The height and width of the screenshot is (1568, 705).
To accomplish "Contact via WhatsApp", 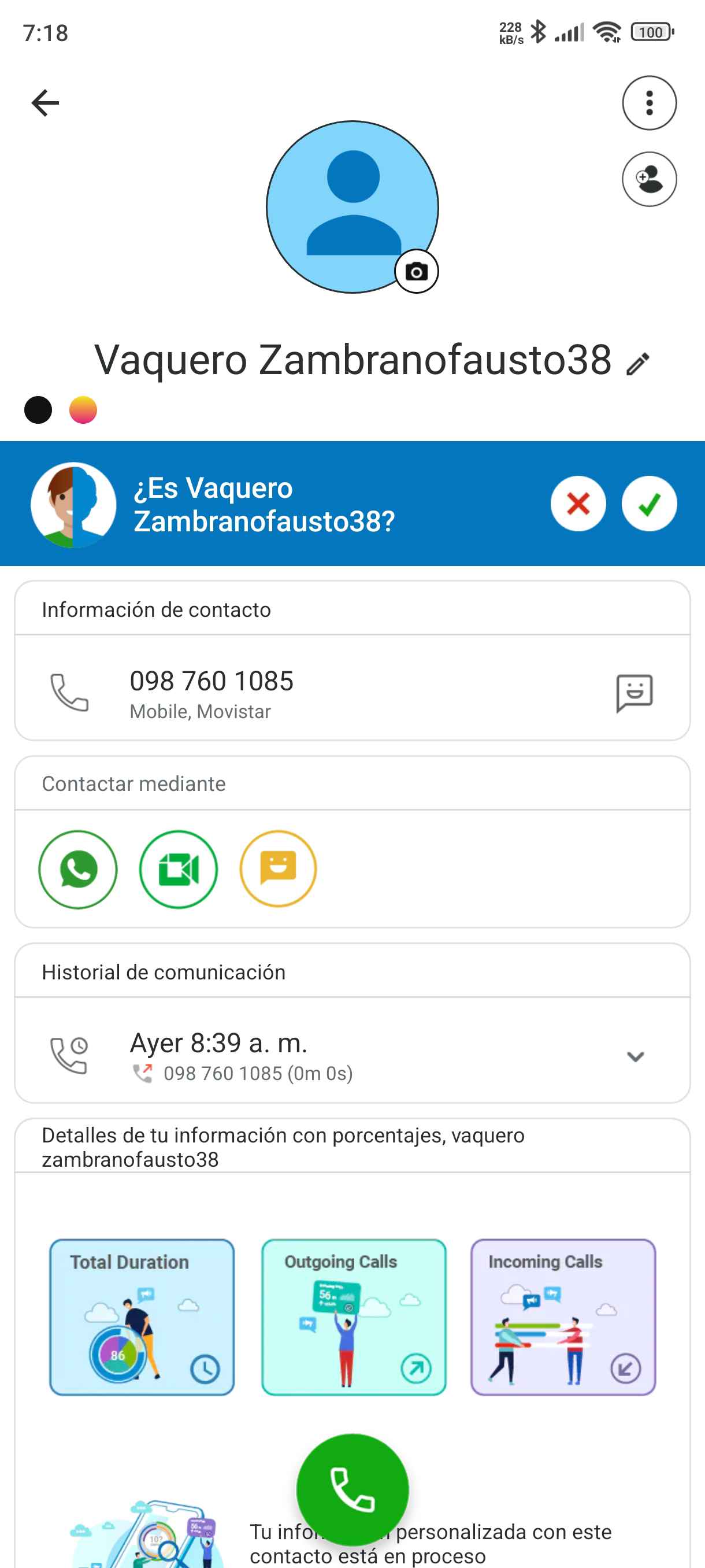I will [x=78, y=869].
